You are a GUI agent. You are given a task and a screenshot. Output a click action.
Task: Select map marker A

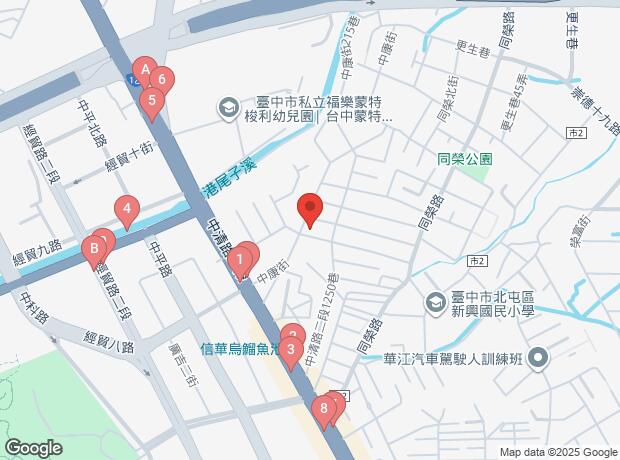[144, 71]
